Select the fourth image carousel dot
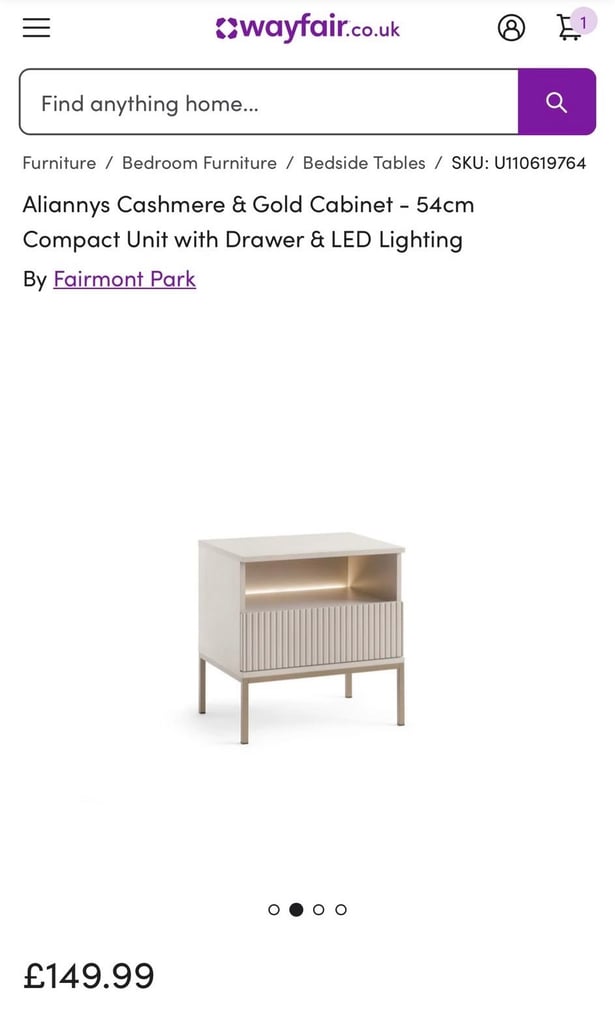This screenshot has width=615, height=1024. (x=341, y=910)
